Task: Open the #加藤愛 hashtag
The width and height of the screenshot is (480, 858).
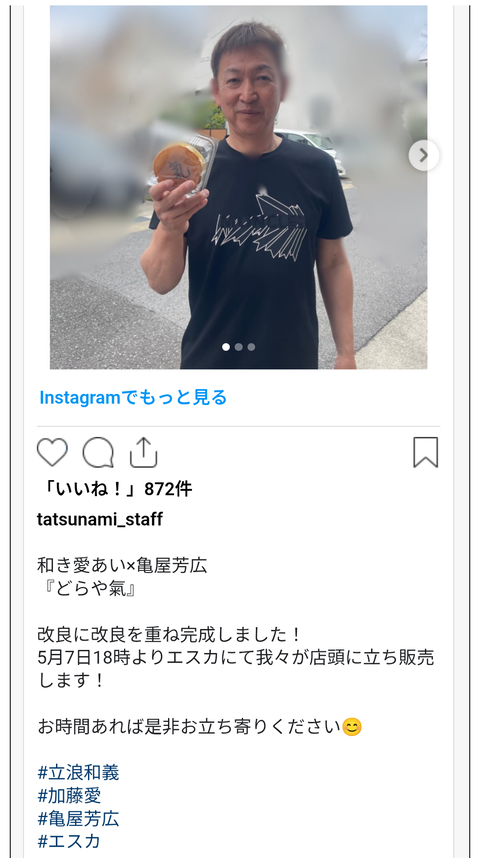Action: 69,796
